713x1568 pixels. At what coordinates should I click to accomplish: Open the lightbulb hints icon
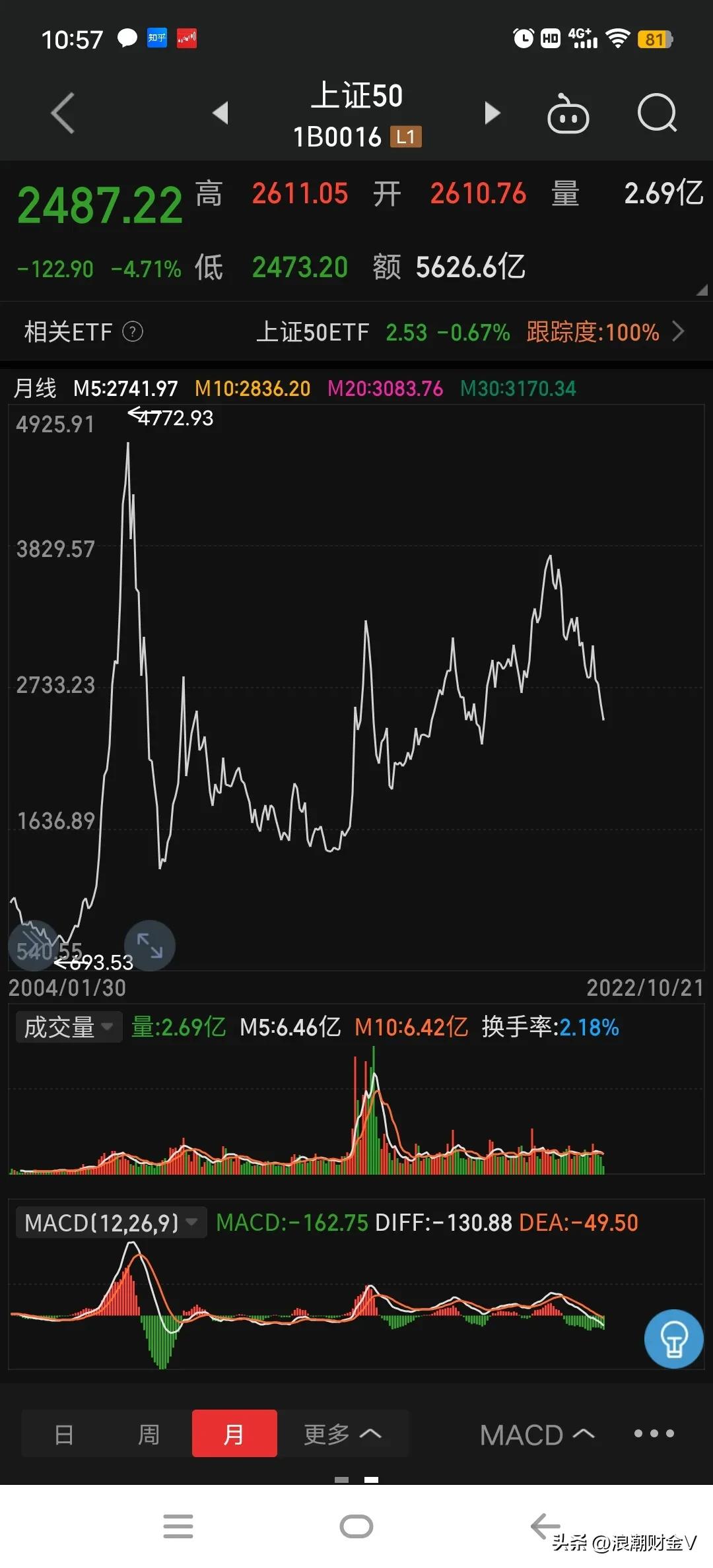[x=673, y=1338]
